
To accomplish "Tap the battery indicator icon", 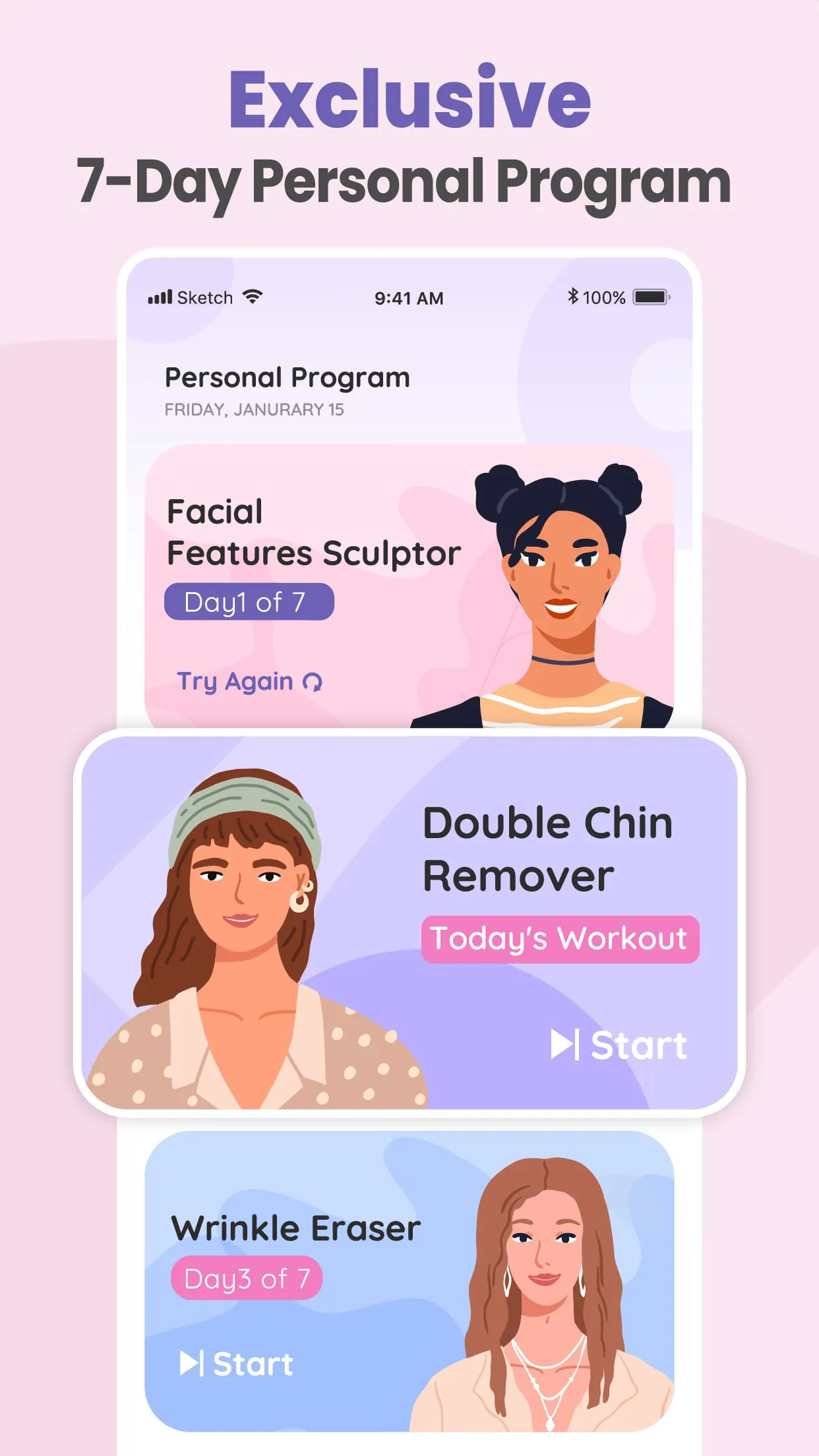I will [649, 297].
